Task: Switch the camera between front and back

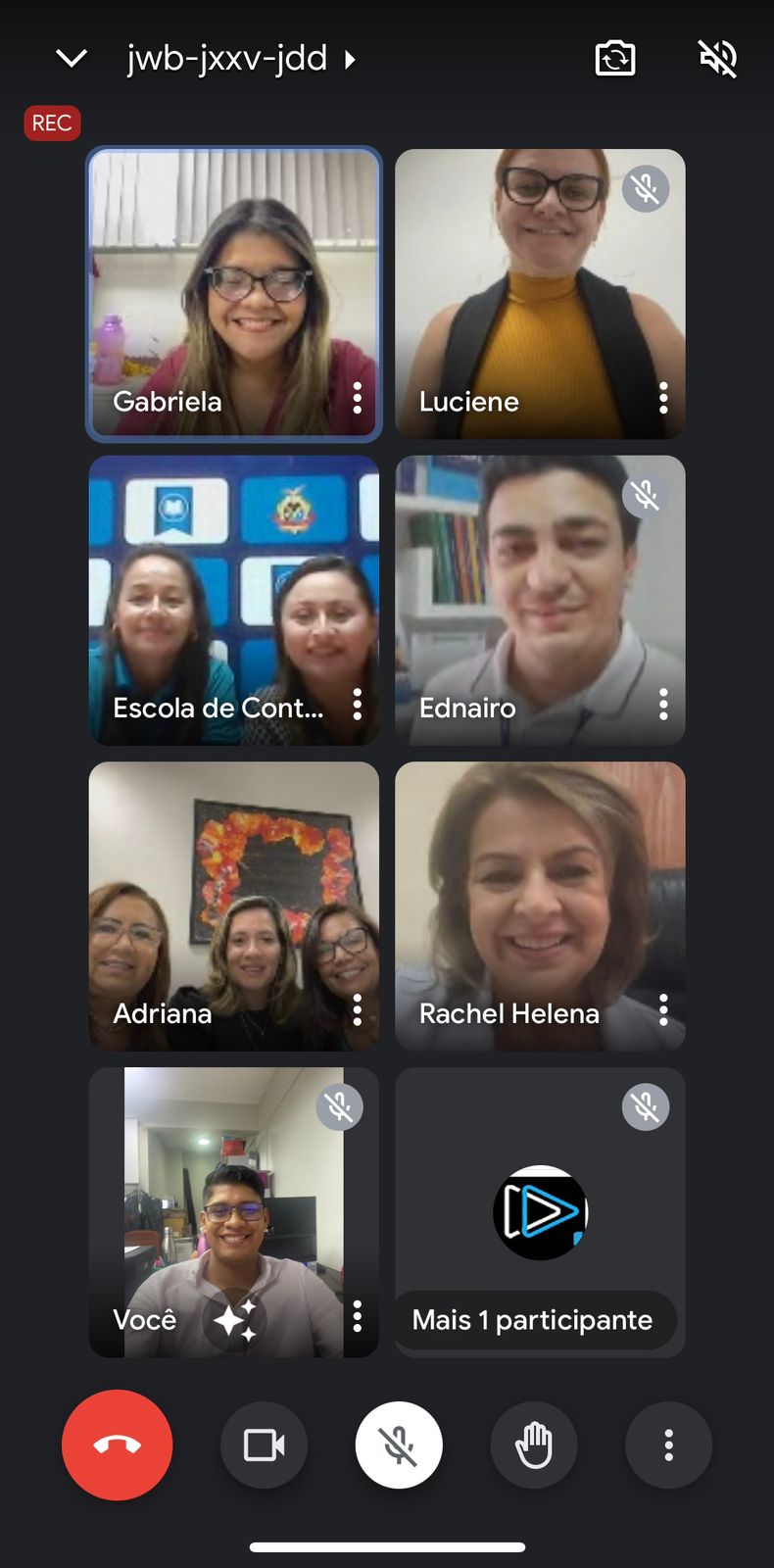Action: (x=615, y=59)
